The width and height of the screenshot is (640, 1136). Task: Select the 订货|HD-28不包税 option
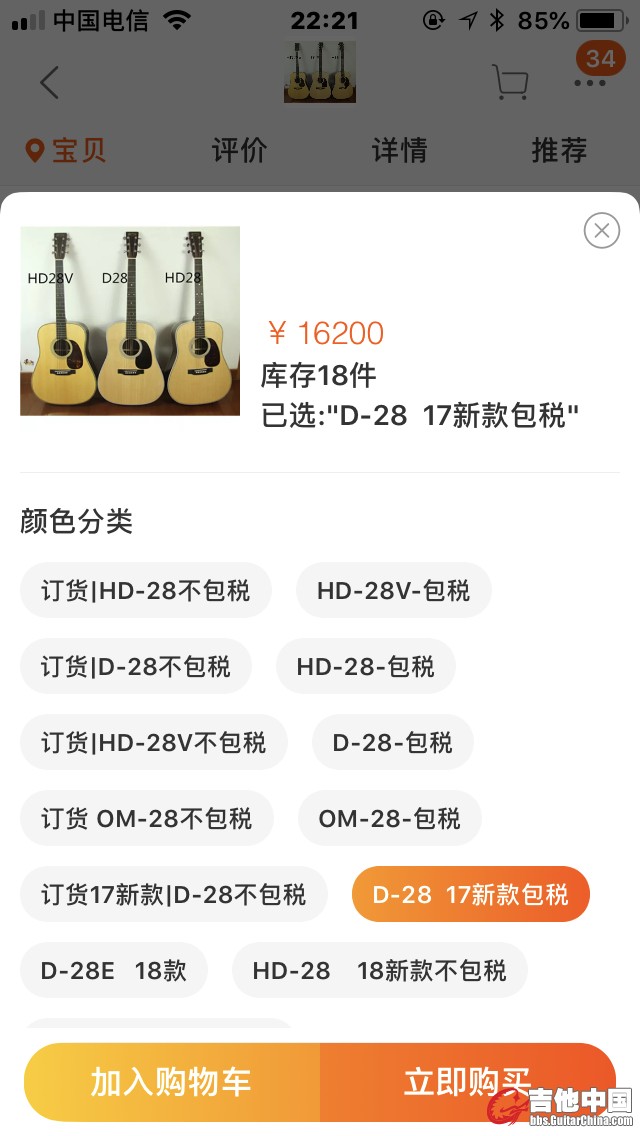coord(145,590)
